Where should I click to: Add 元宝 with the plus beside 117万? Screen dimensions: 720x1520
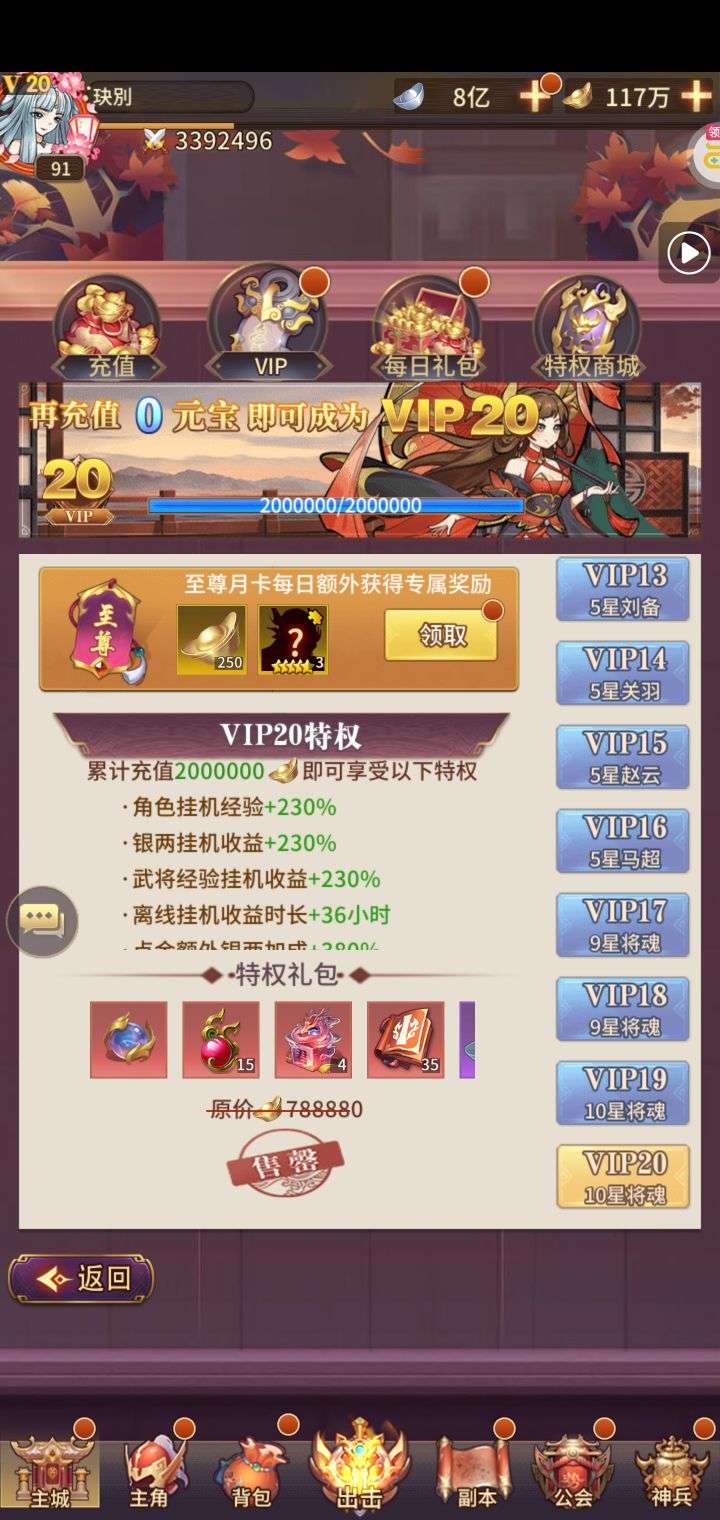coord(695,97)
